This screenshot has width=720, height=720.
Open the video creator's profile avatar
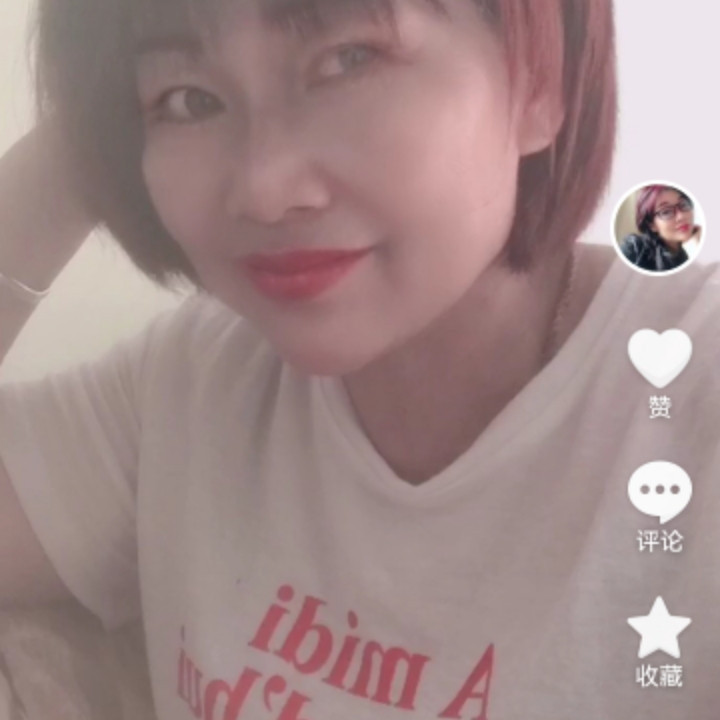tap(658, 228)
